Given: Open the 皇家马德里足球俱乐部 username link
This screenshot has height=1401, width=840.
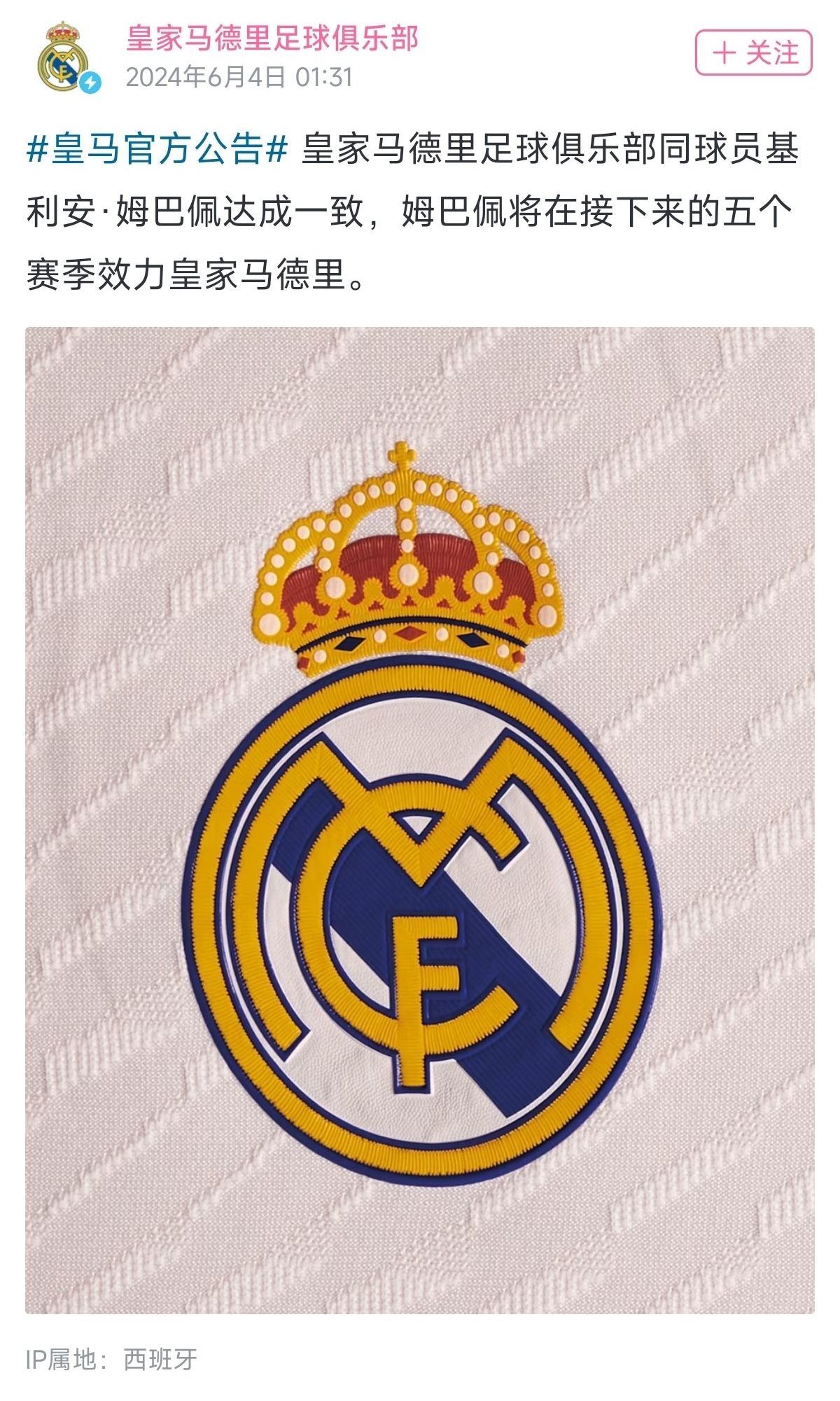Looking at the screenshot, I should (272, 39).
